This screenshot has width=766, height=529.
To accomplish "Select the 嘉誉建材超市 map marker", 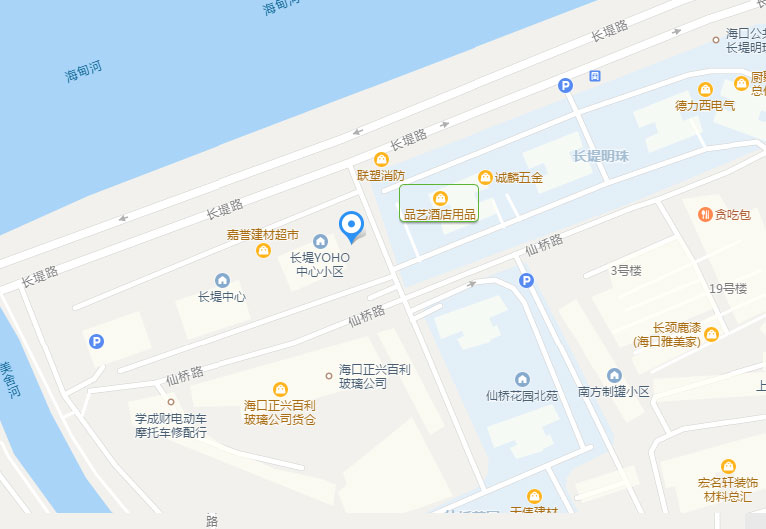I will 263,248.
